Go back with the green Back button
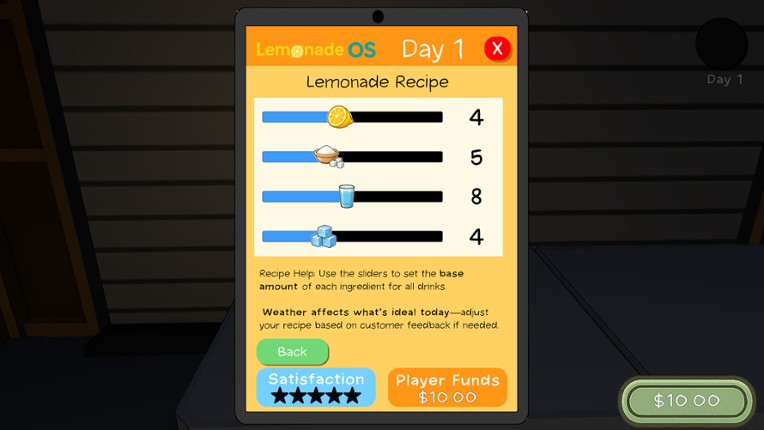 (x=292, y=352)
